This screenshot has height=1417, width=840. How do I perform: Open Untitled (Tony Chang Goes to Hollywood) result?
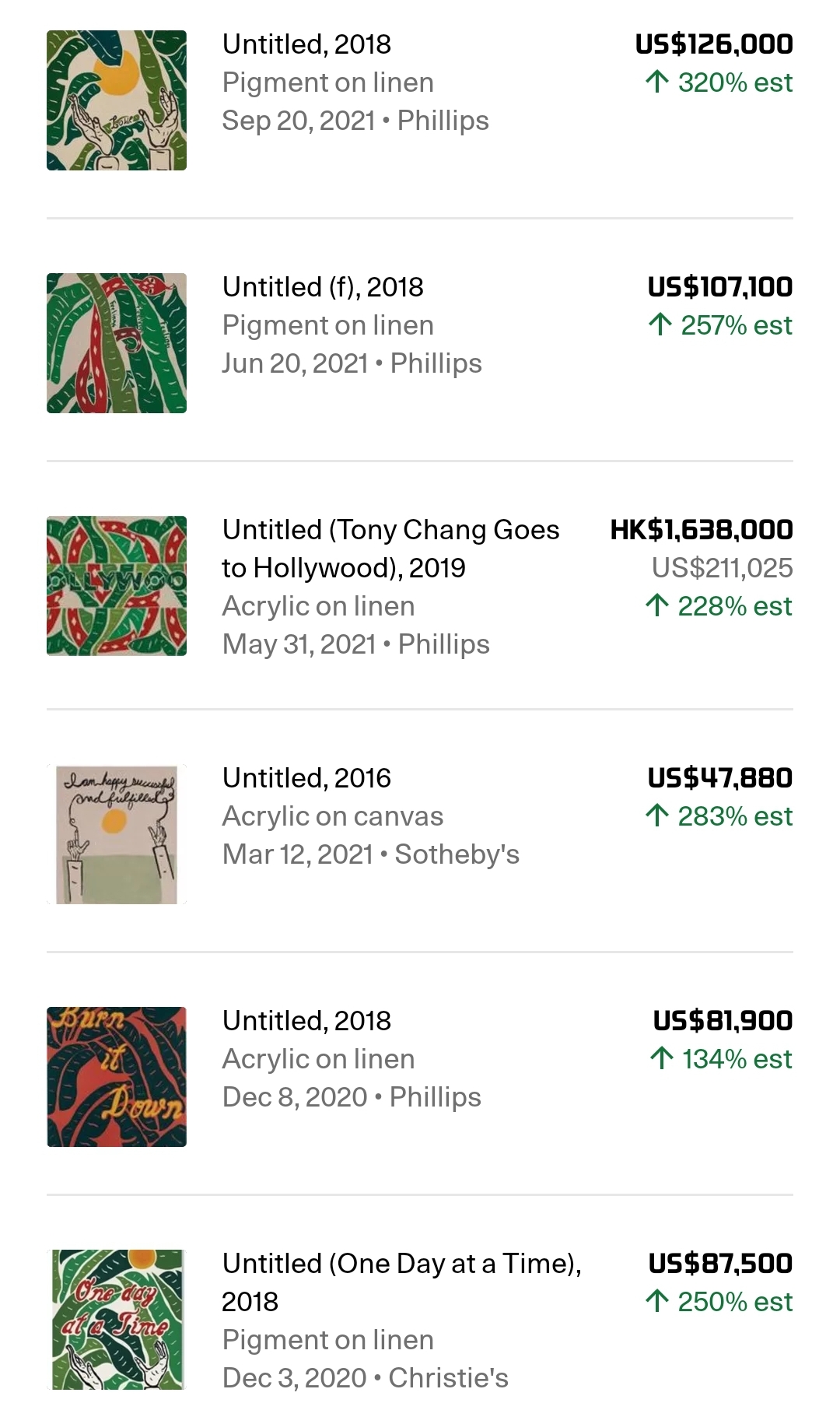point(390,549)
